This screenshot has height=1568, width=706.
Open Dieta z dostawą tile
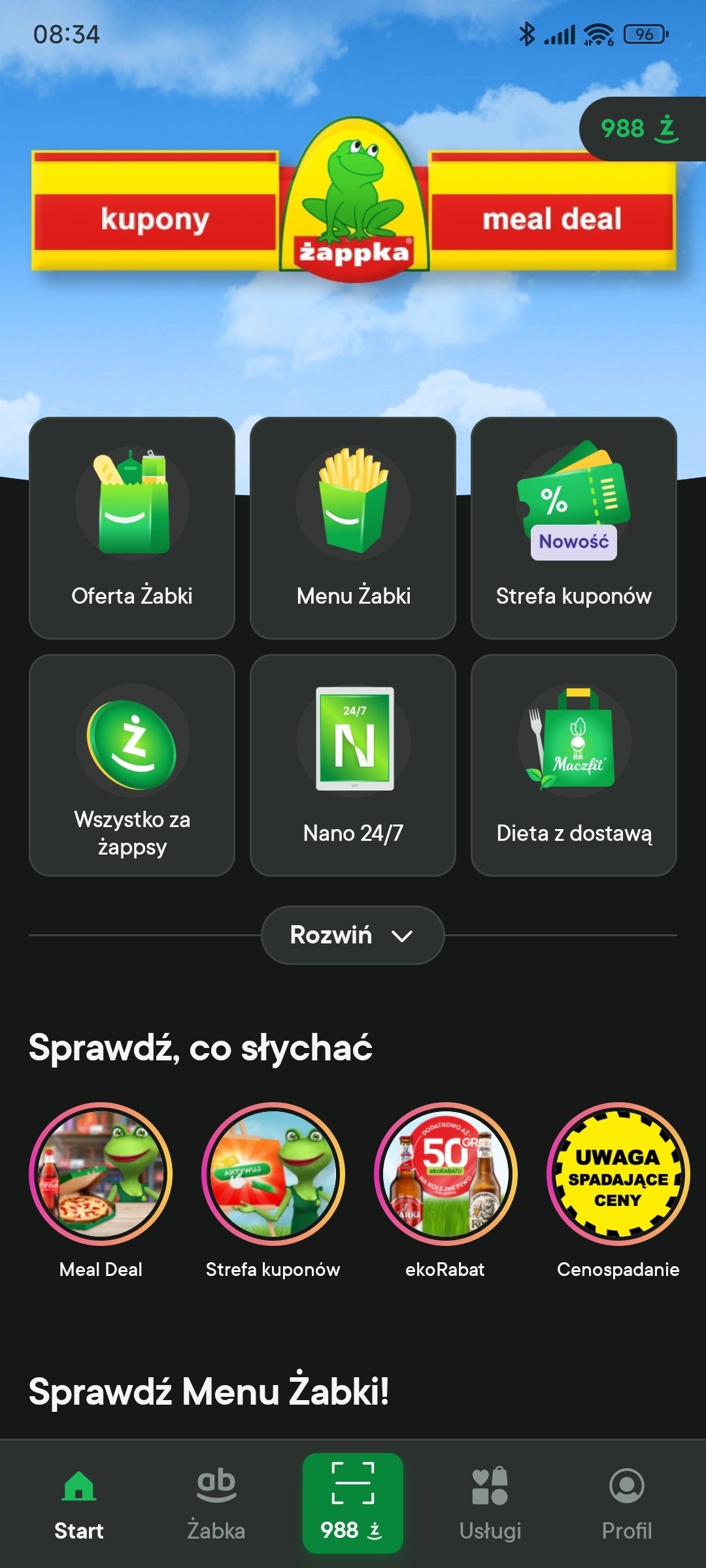574,765
